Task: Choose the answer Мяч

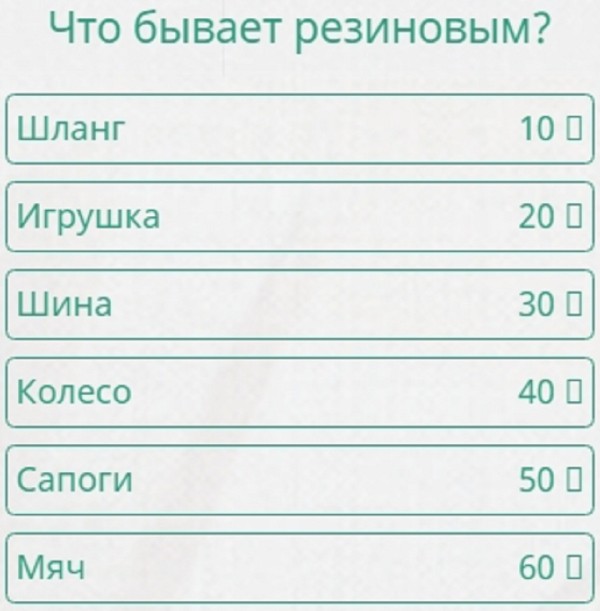Action: (300, 567)
